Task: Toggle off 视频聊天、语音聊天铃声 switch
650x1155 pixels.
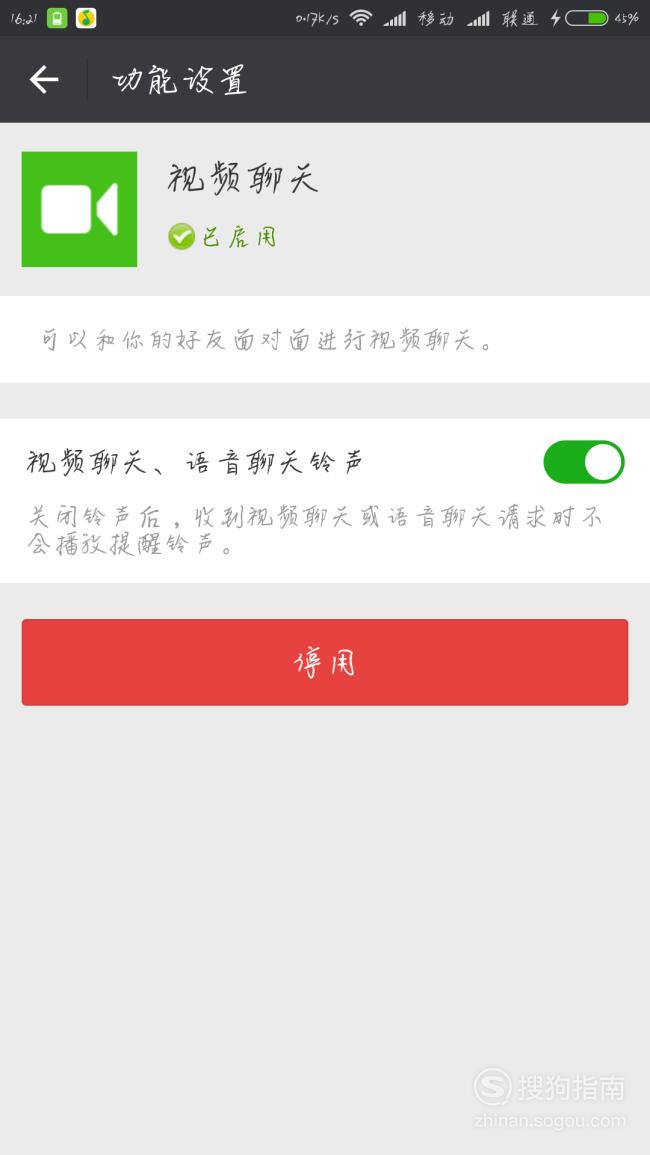Action: [x=584, y=462]
